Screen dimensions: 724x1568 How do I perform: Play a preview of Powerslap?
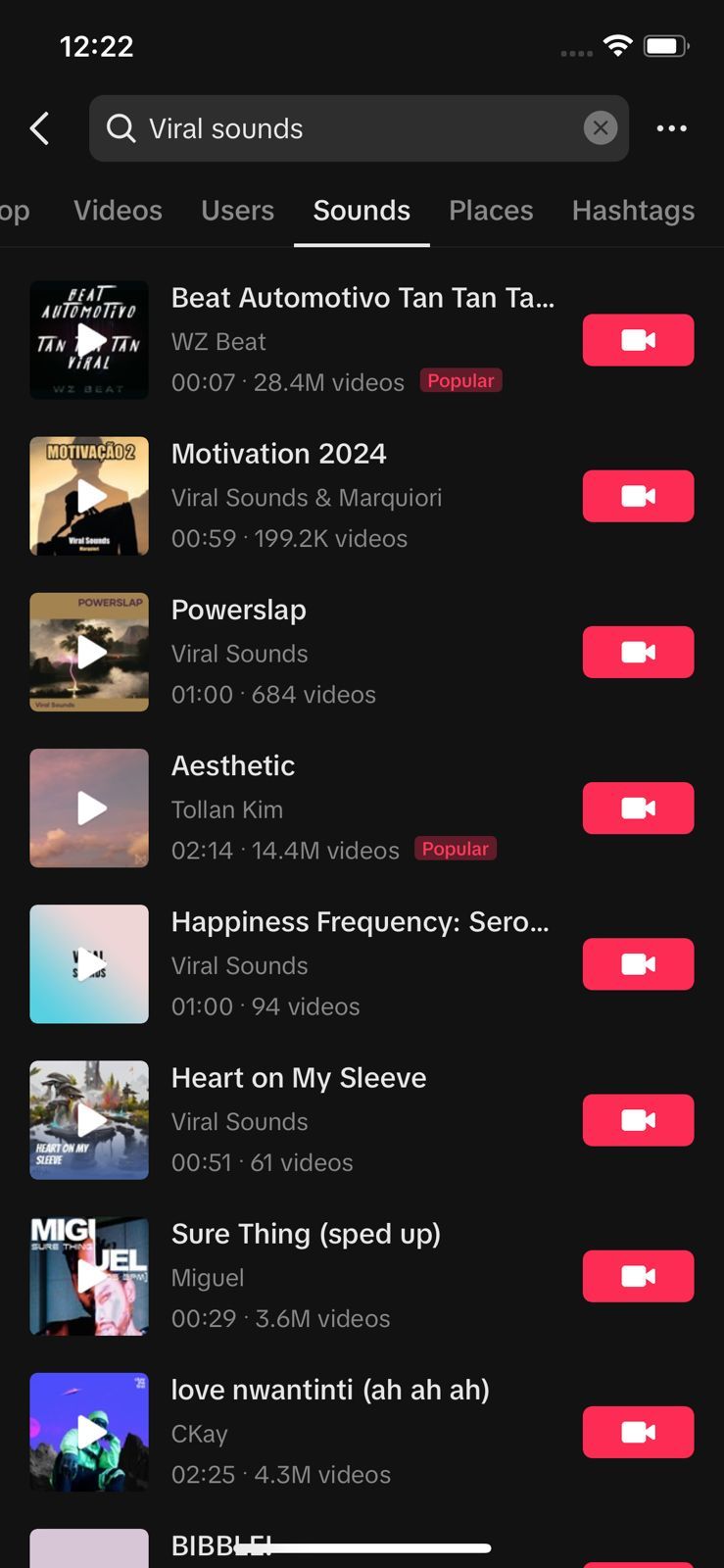(88, 652)
